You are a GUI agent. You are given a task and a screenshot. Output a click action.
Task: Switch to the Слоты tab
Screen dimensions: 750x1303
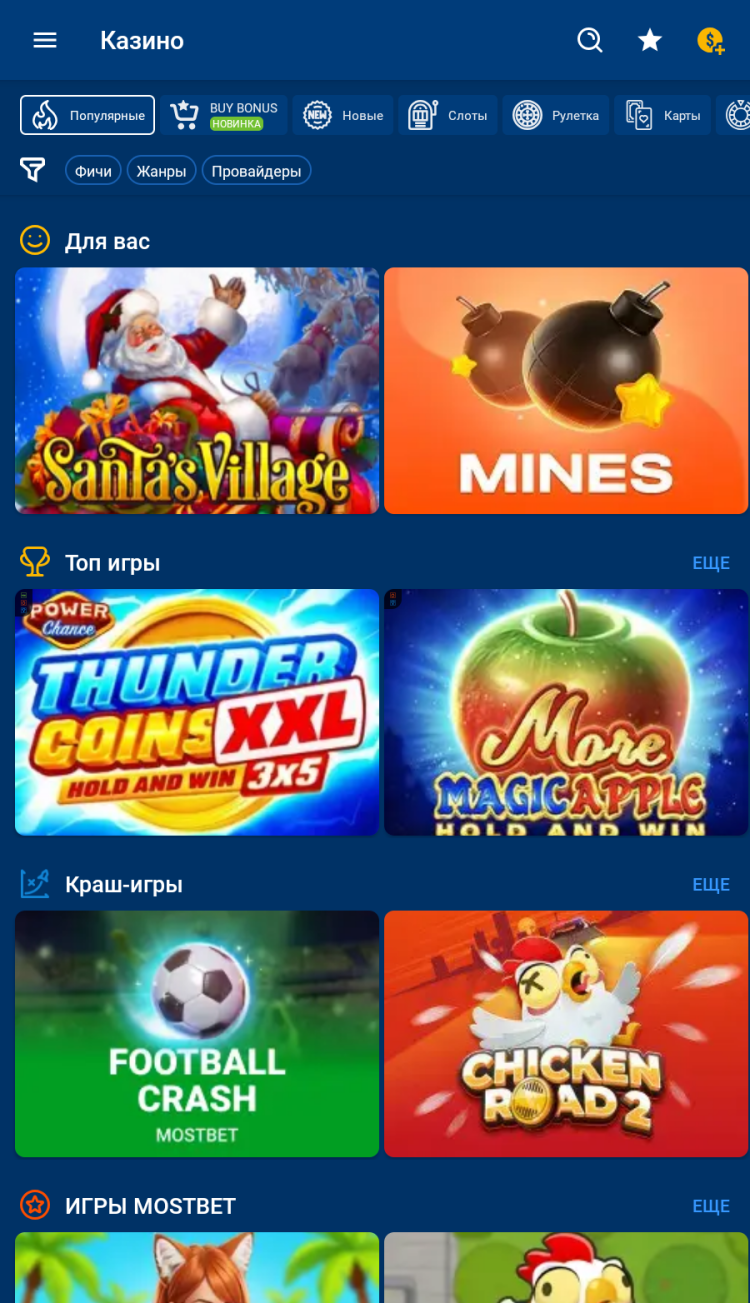(x=449, y=115)
